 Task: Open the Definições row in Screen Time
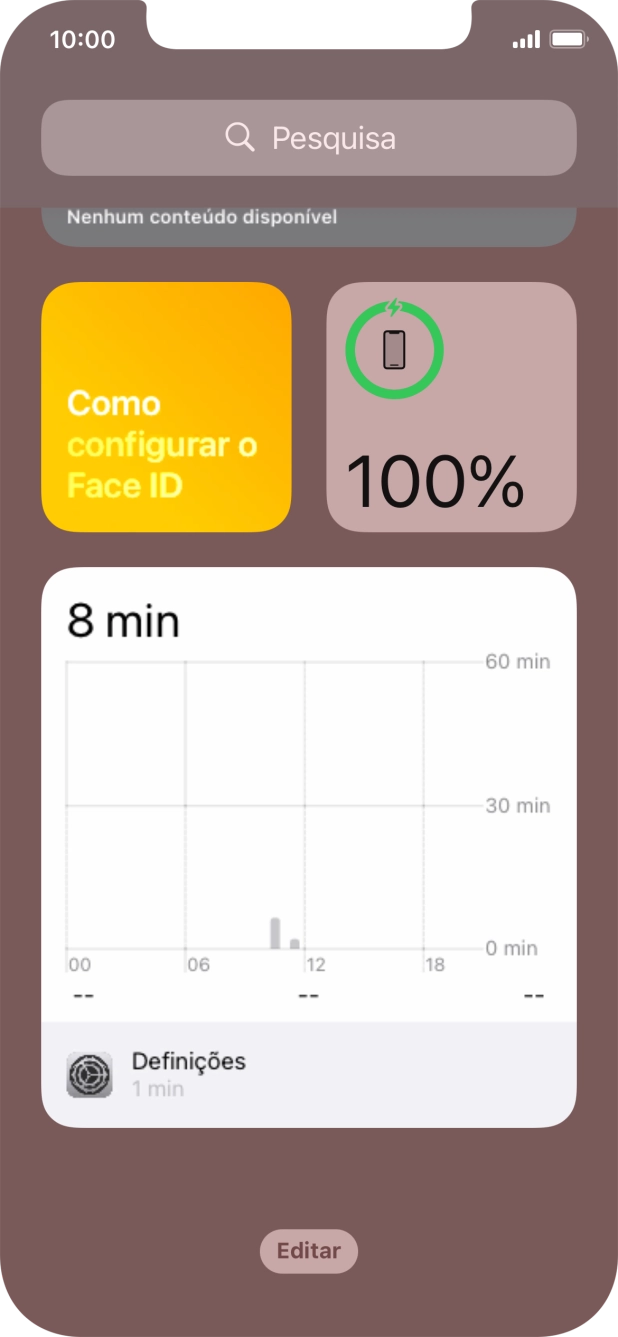coord(308,1074)
